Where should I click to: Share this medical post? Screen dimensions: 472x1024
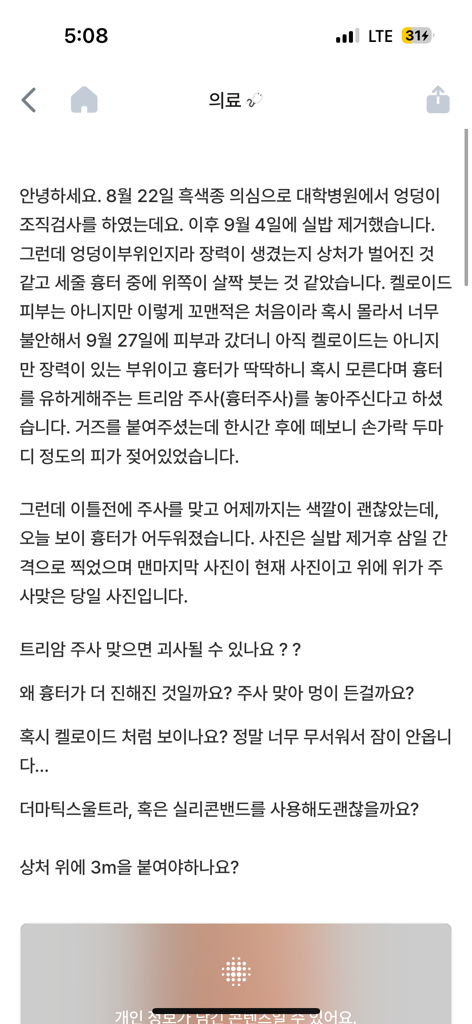coord(438,100)
